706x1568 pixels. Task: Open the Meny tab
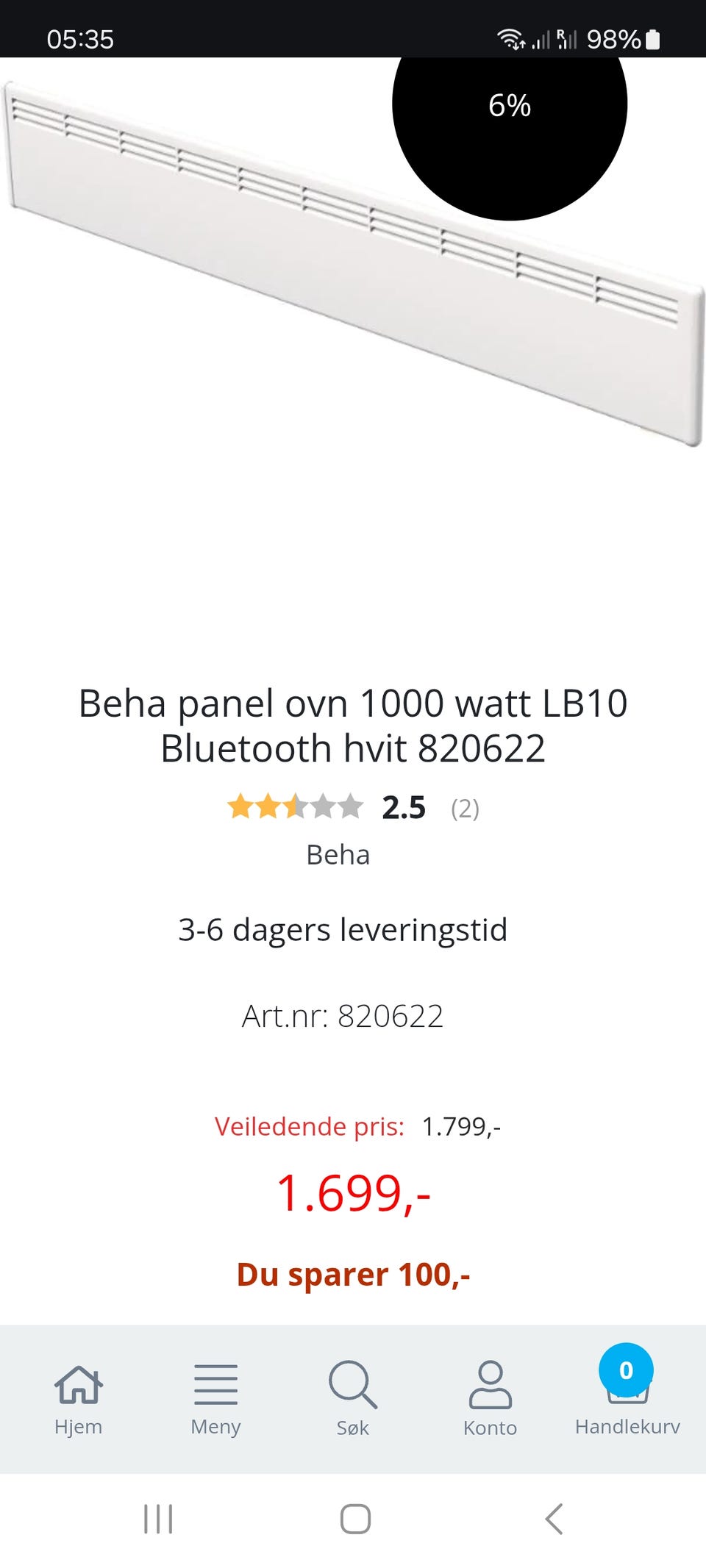tap(215, 1399)
